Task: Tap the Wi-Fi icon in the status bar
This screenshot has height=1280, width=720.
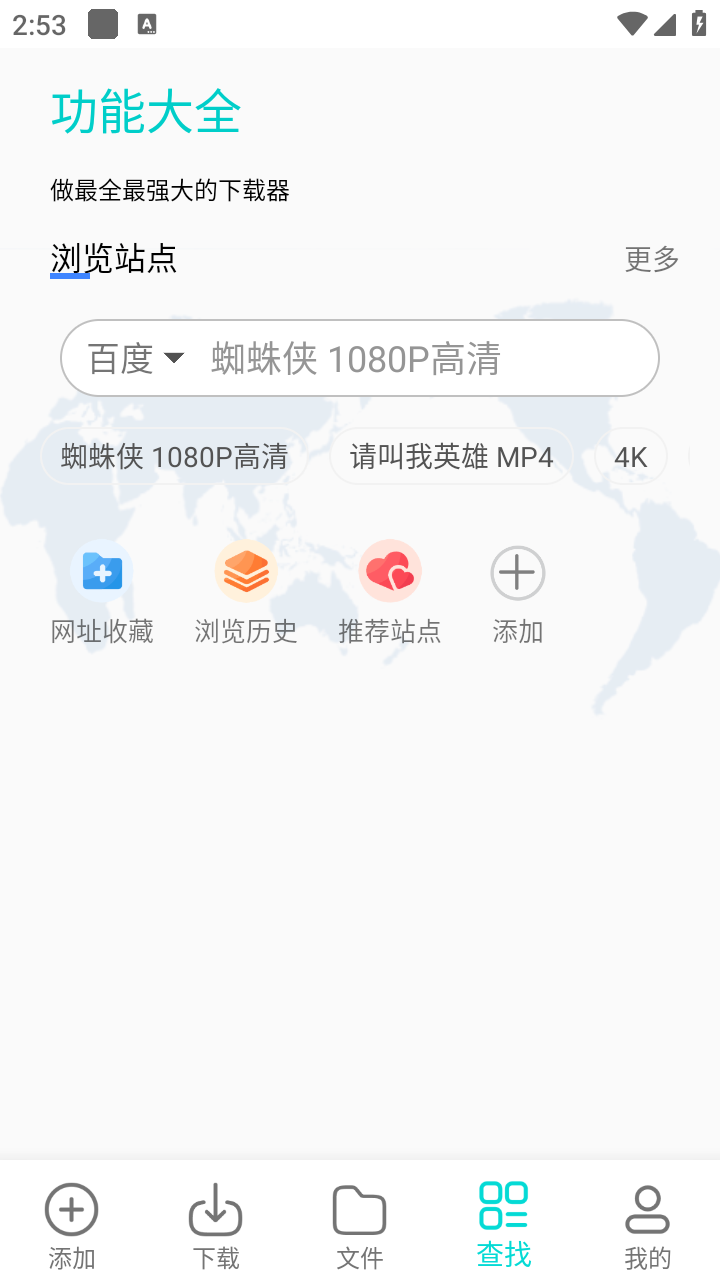Action: pos(632,22)
